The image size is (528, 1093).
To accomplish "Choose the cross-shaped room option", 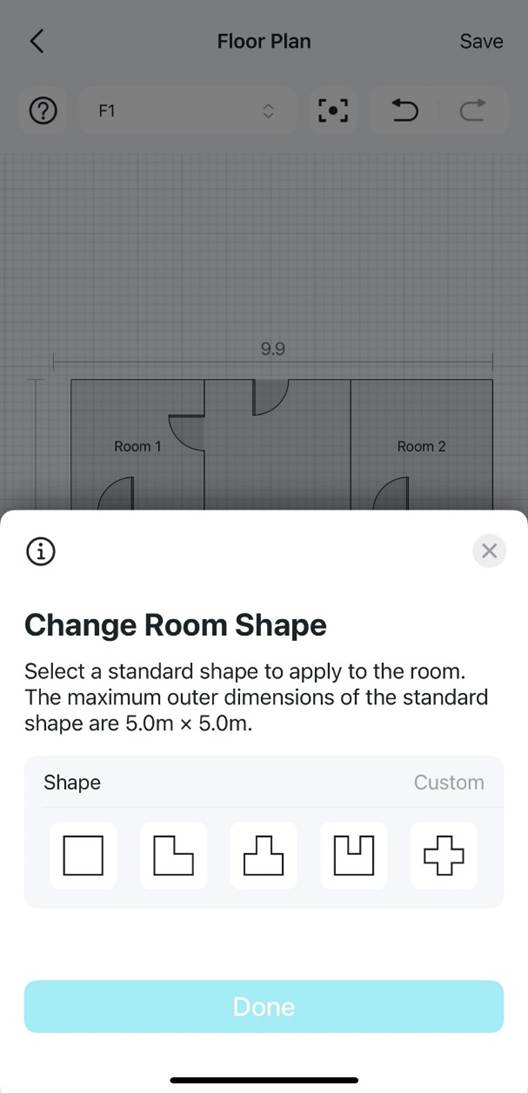I will (x=444, y=855).
